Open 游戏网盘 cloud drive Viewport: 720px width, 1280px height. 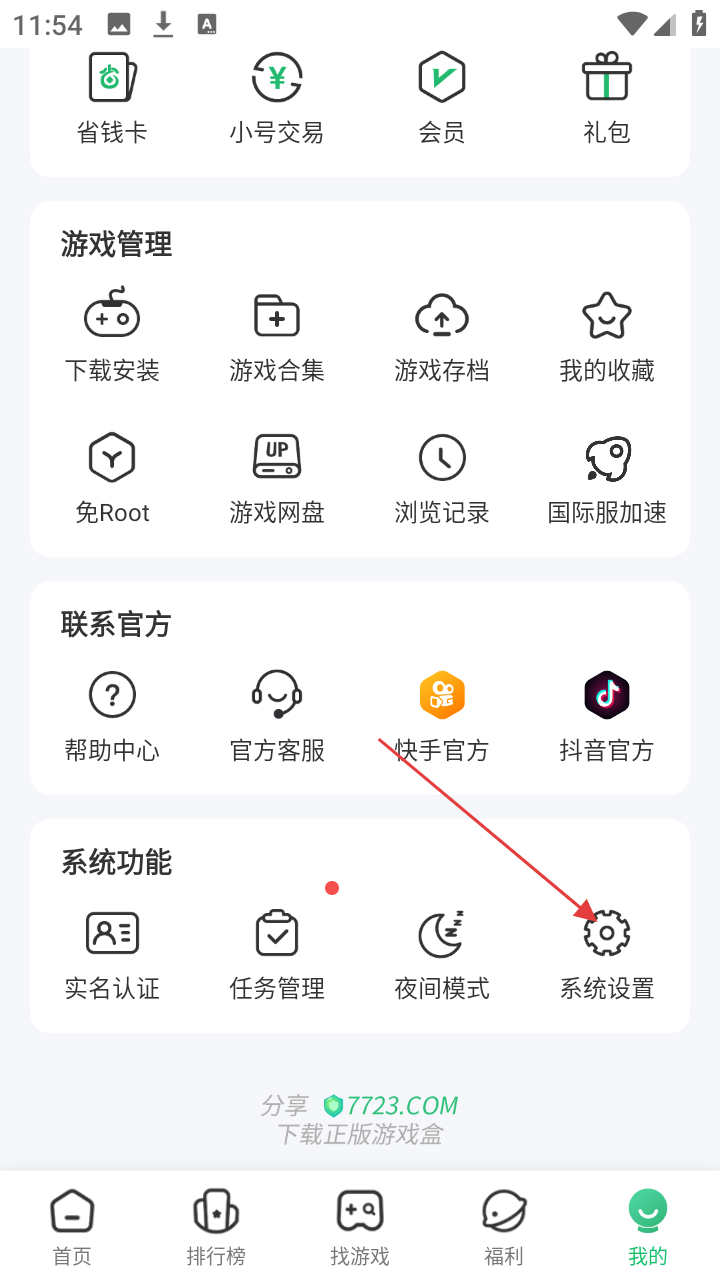pyautogui.click(x=277, y=477)
